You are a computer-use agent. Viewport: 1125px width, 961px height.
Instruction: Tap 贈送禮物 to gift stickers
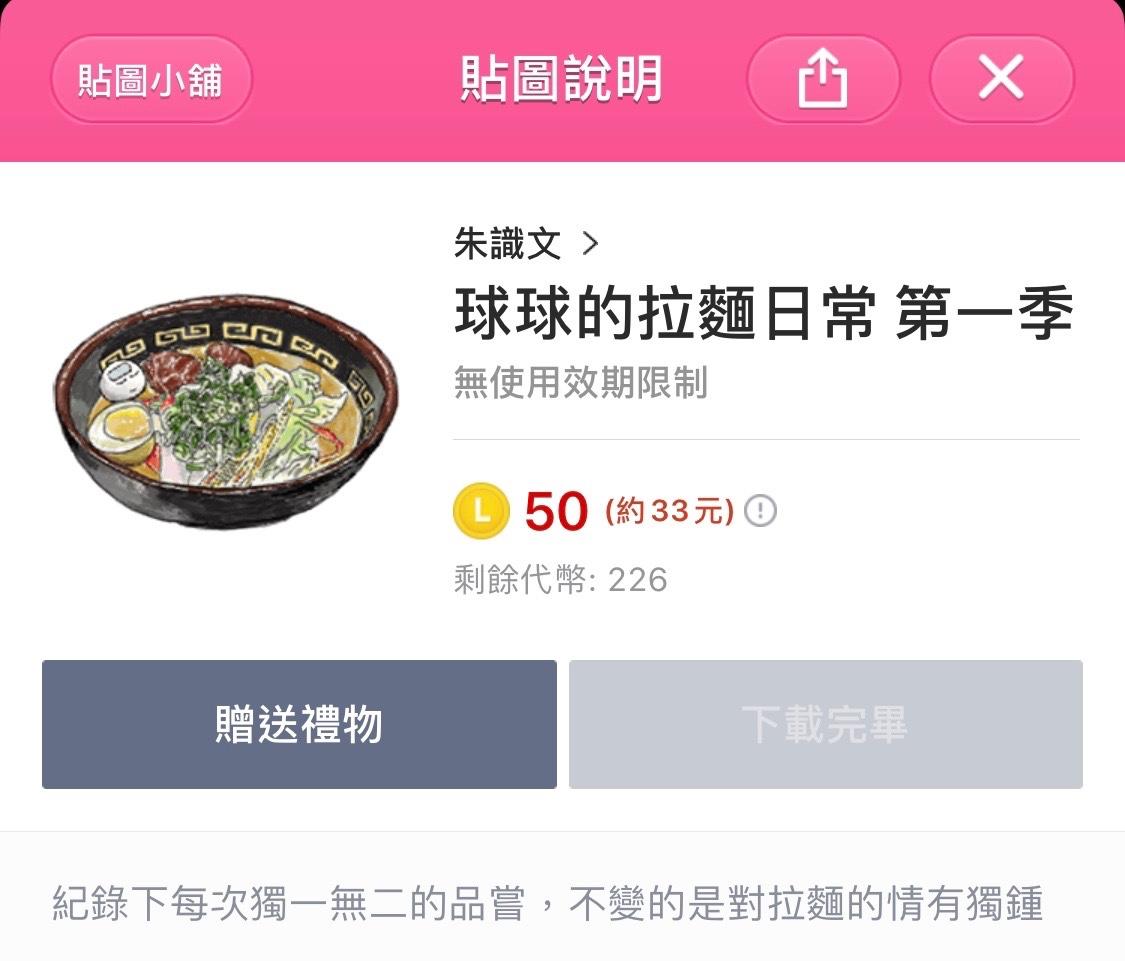click(299, 724)
